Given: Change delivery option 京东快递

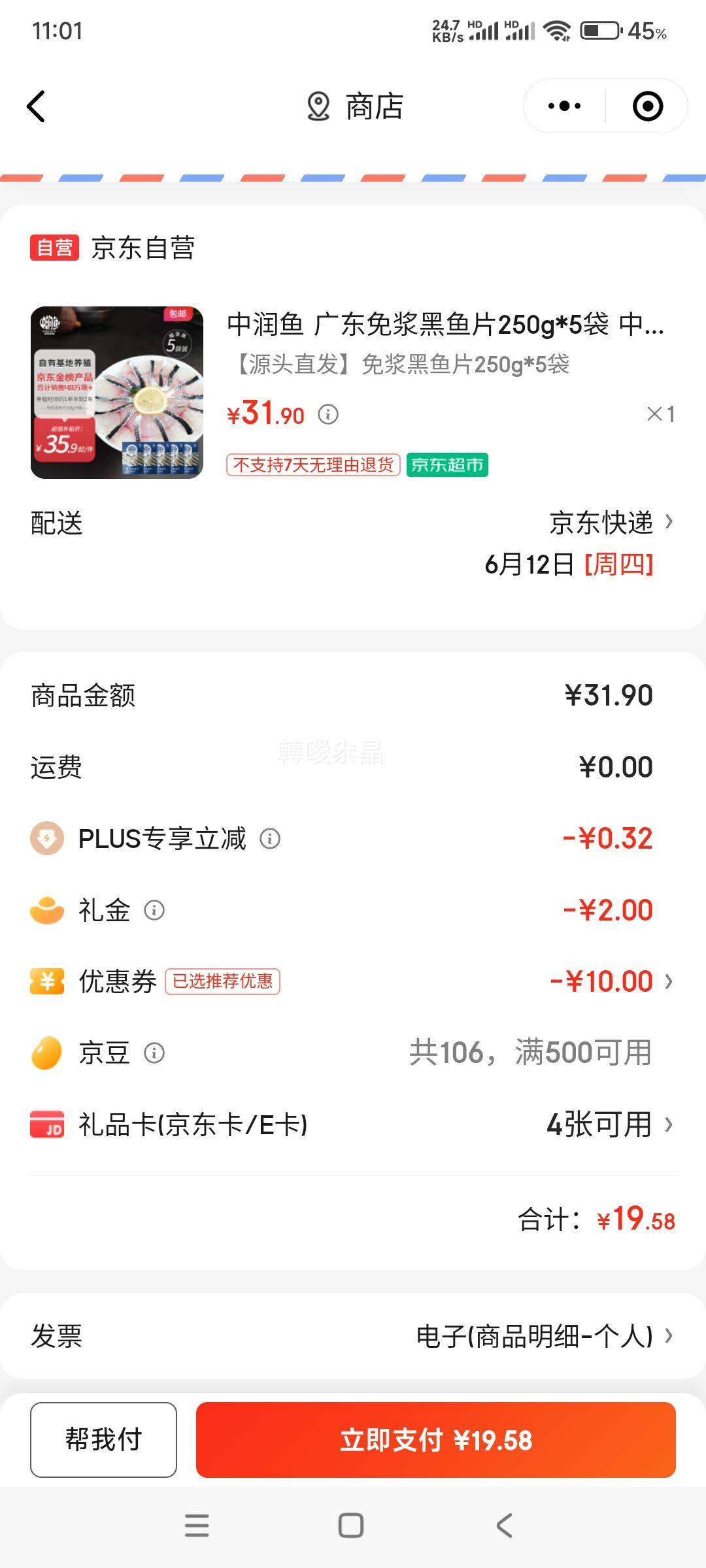Looking at the screenshot, I should pos(611,523).
